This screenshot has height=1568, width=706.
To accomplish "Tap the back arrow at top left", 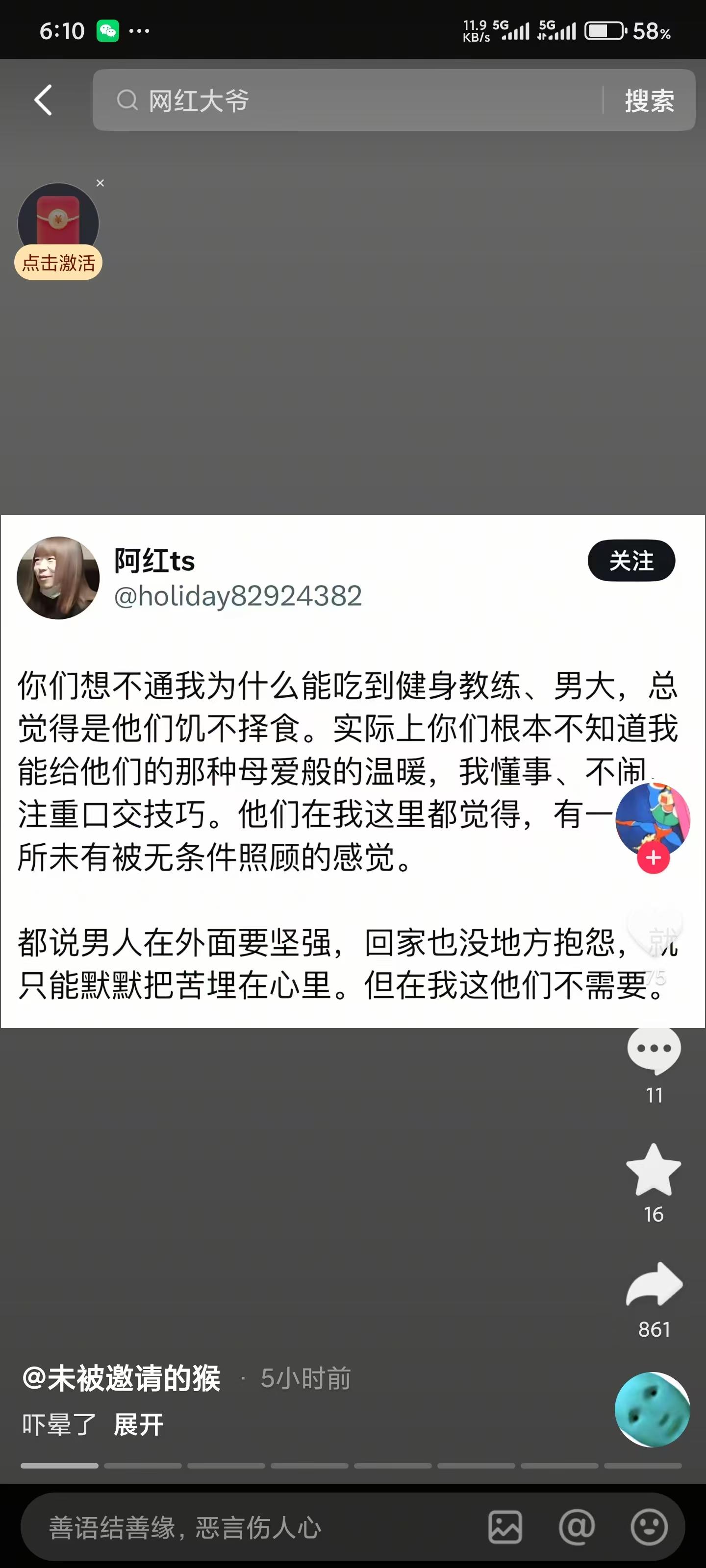I will [43, 100].
